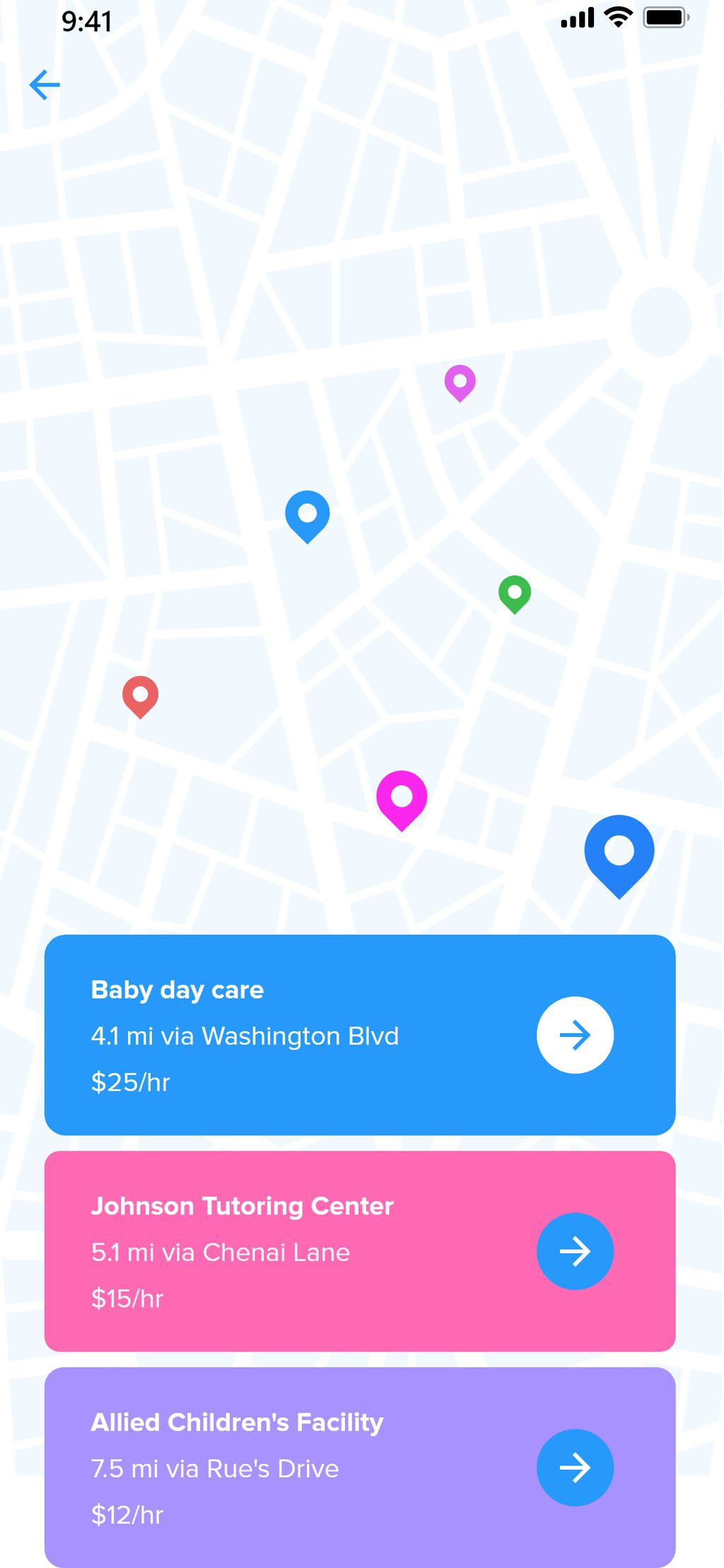Image resolution: width=724 pixels, height=1568 pixels.
Task: Select the large blue map pin
Action: click(619, 852)
